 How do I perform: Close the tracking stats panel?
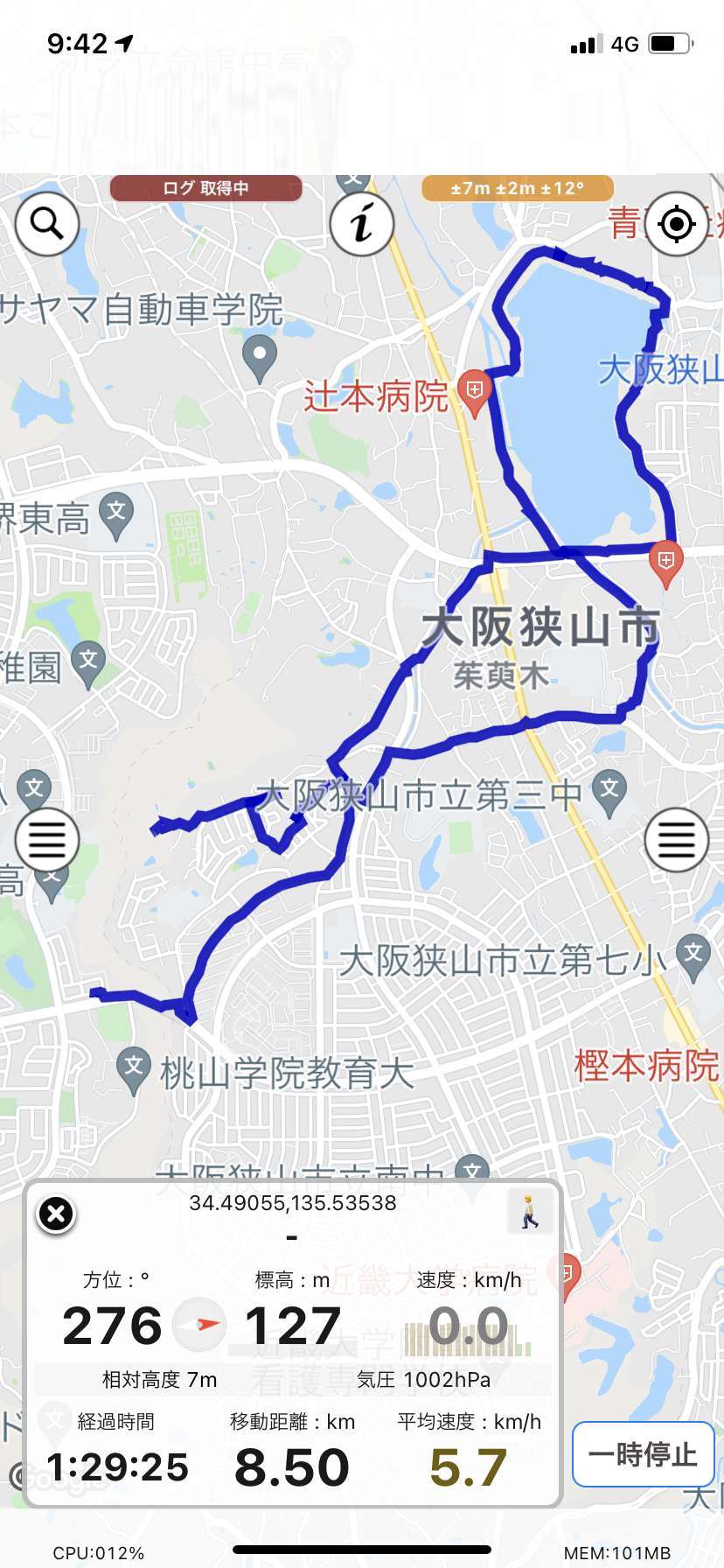56,1214
